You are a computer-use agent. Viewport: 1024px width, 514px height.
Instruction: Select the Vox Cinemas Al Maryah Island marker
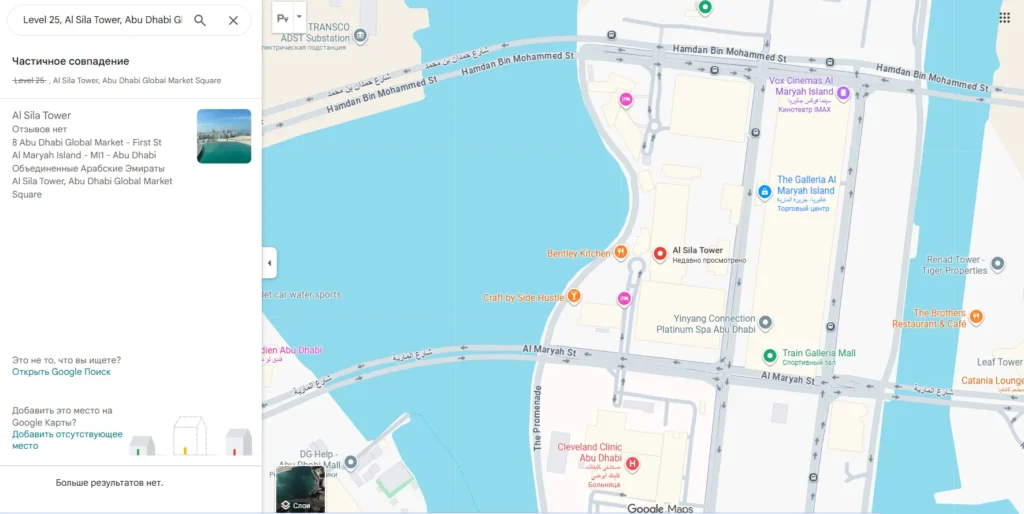(x=843, y=93)
